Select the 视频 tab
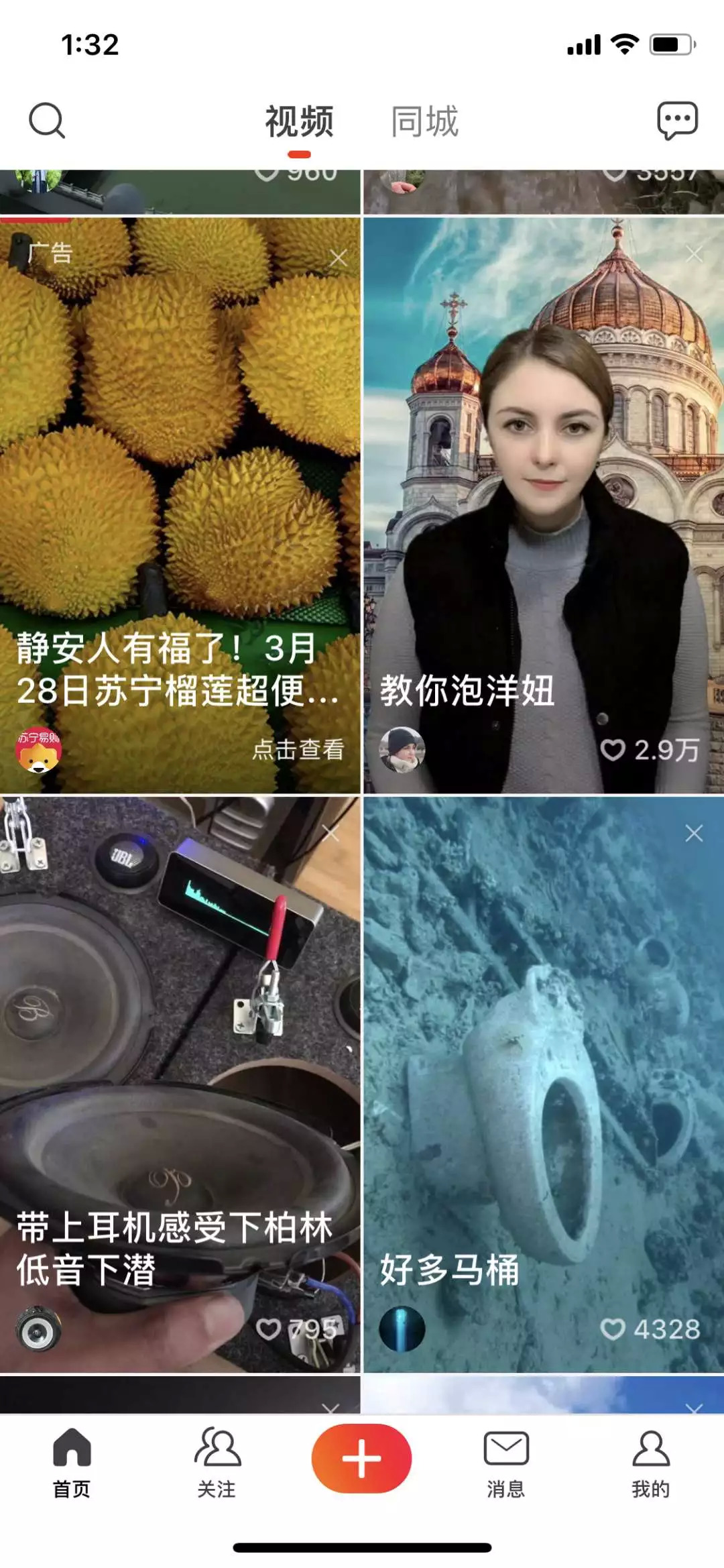 tap(299, 122)
